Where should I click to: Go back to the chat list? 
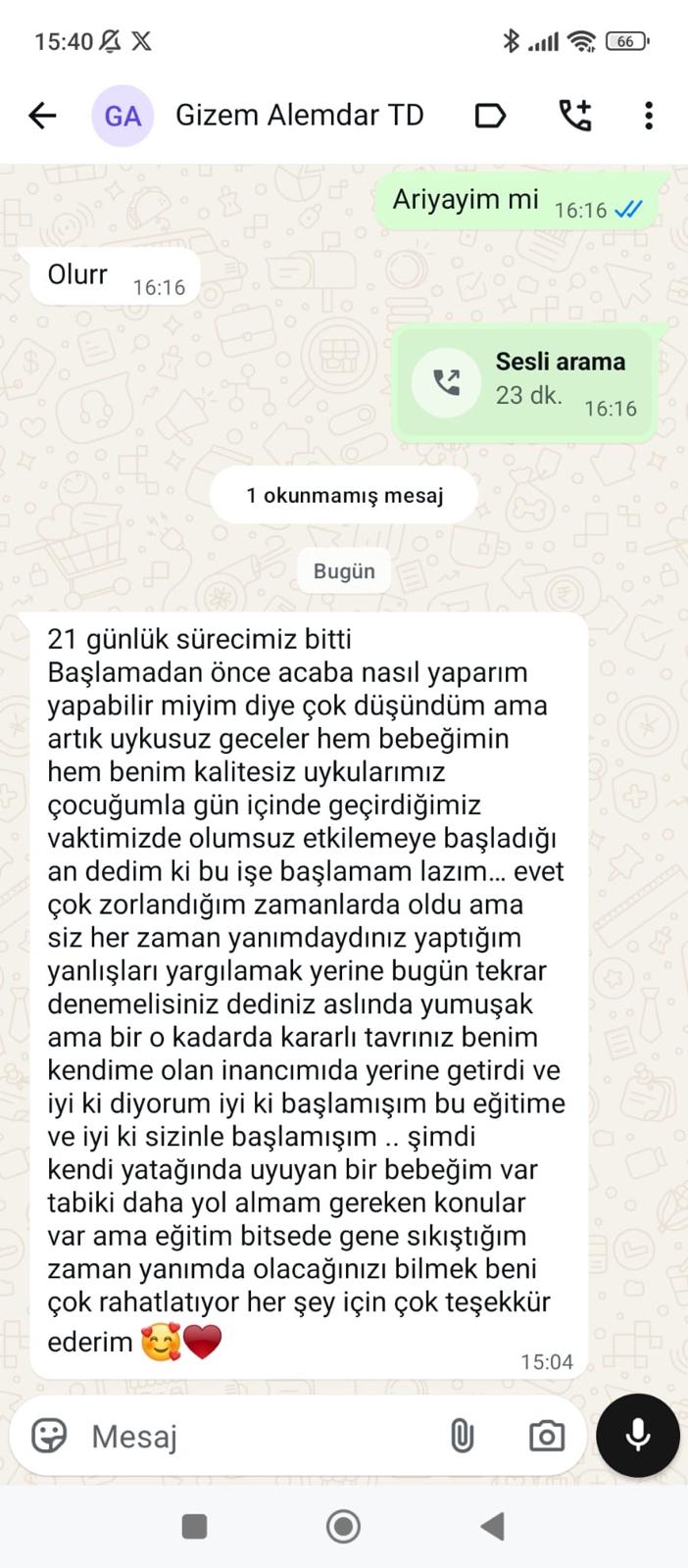click(42, 116)
